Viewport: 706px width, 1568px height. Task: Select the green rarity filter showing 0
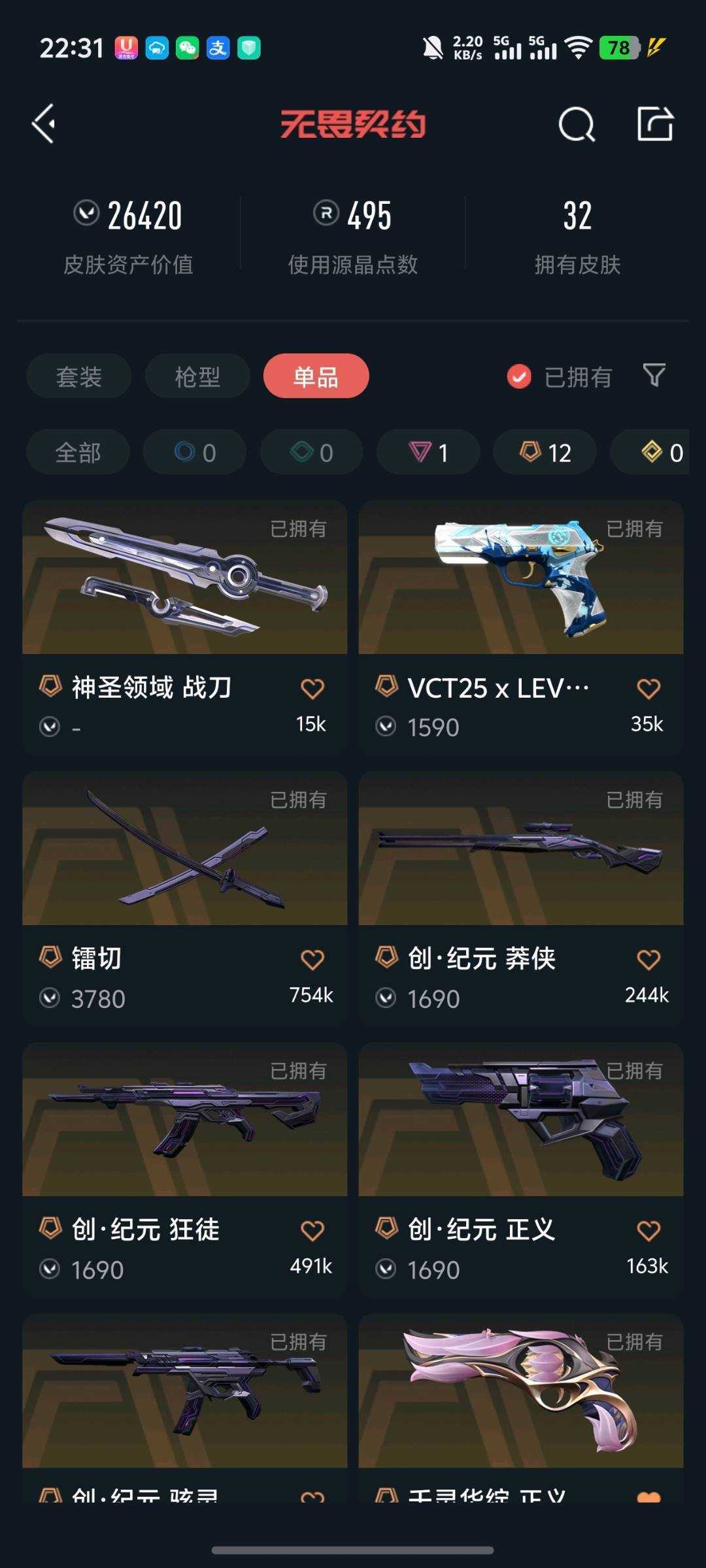click(x=311, y=452)
